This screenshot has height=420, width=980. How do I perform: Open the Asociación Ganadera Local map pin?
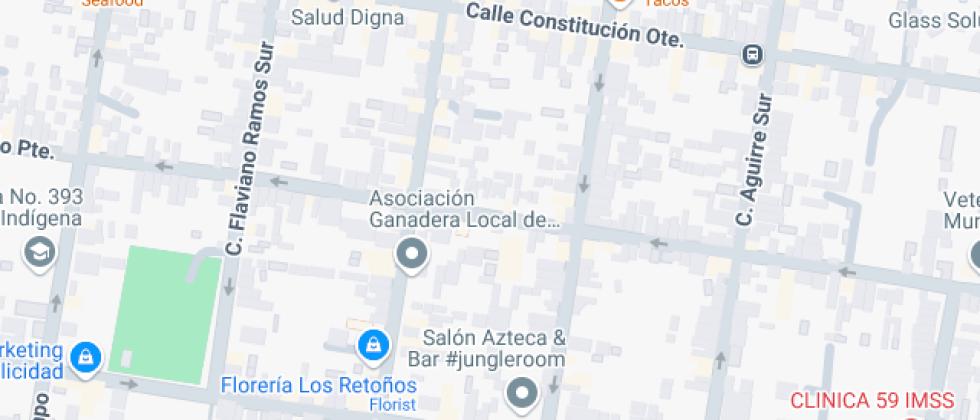click(x=411, y=255)
